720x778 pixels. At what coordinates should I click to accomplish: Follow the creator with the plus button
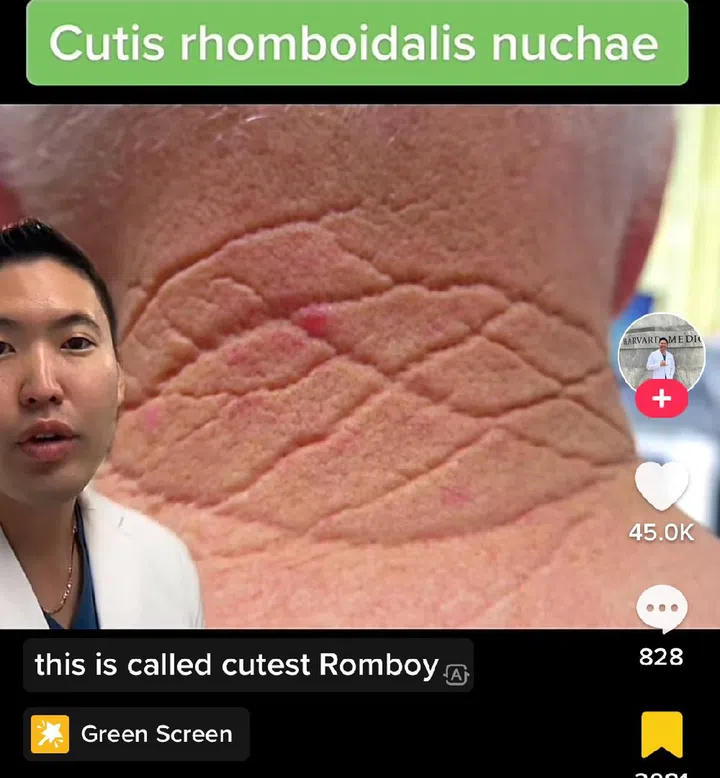coord(661,400)
